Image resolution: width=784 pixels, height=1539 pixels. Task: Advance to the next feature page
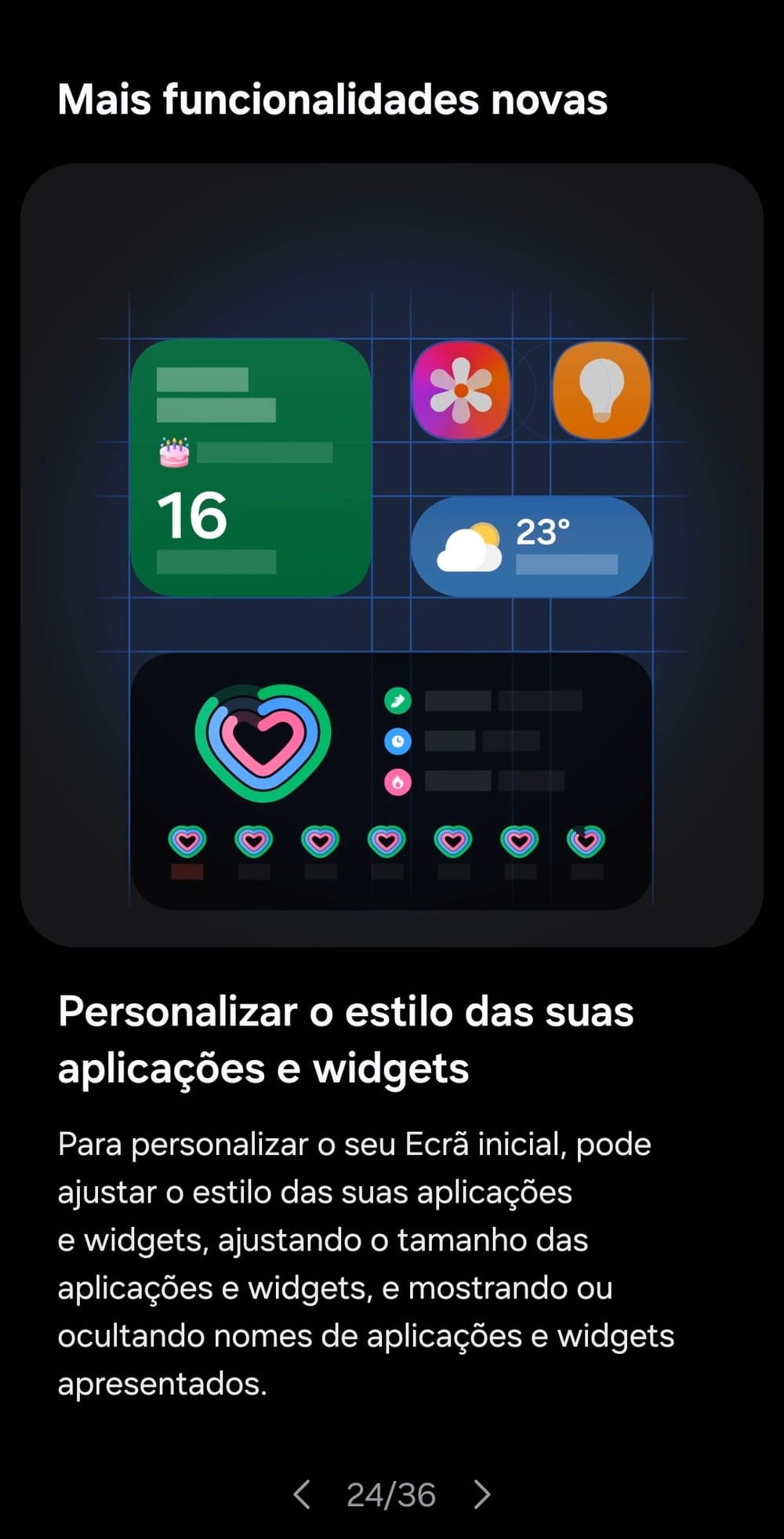[482, 1494]
